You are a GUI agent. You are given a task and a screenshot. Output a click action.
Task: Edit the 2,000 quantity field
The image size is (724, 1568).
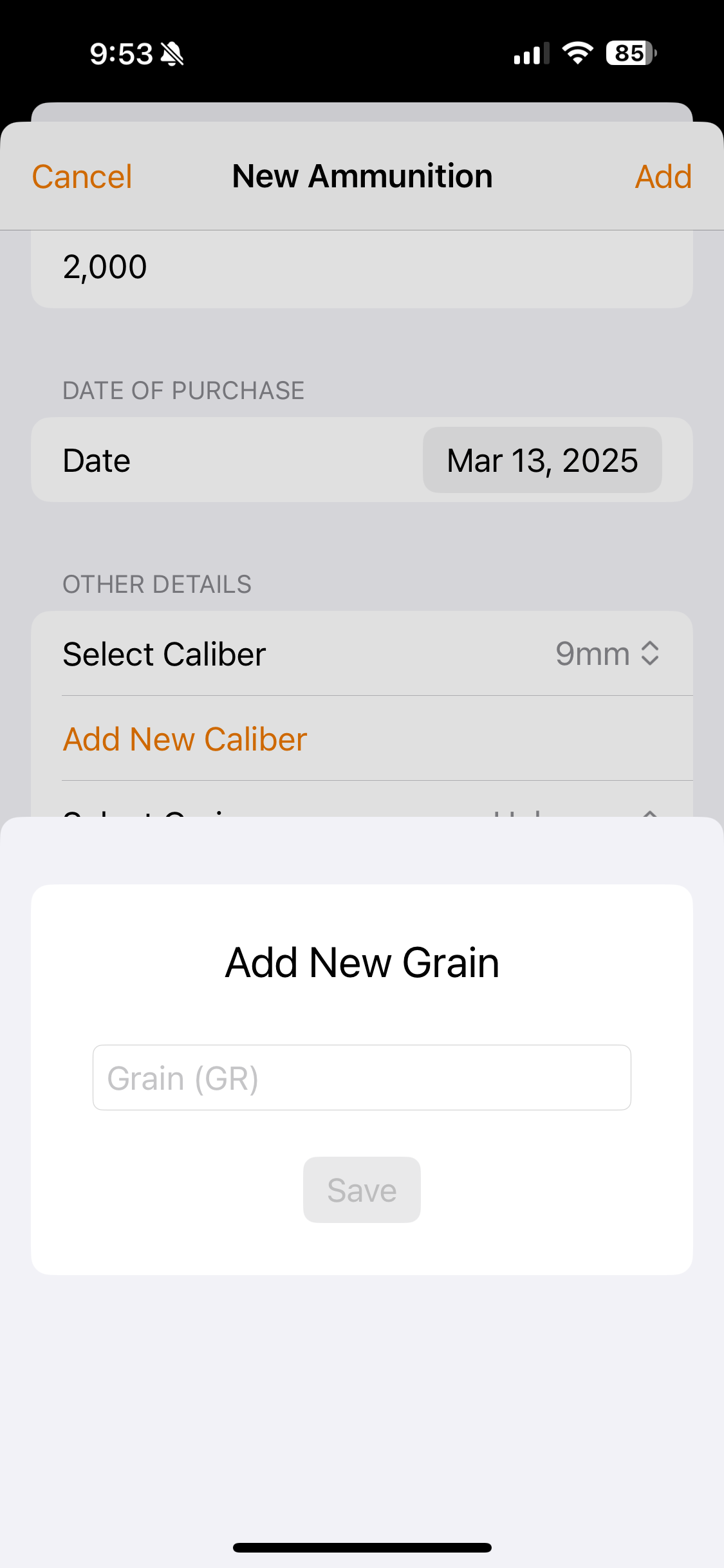(360, 266)
